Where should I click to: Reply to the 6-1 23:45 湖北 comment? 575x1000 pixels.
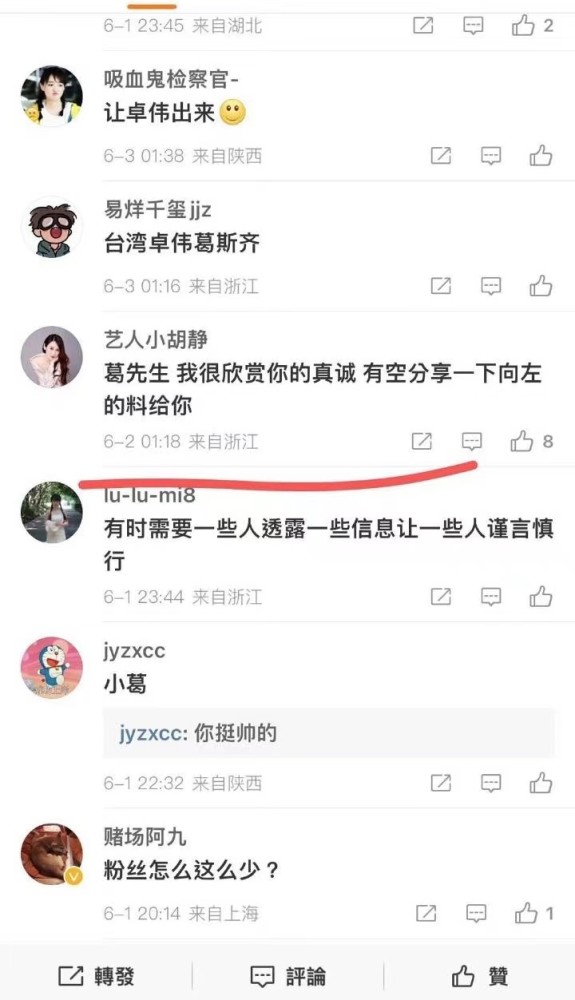click(x=472, y=26)
